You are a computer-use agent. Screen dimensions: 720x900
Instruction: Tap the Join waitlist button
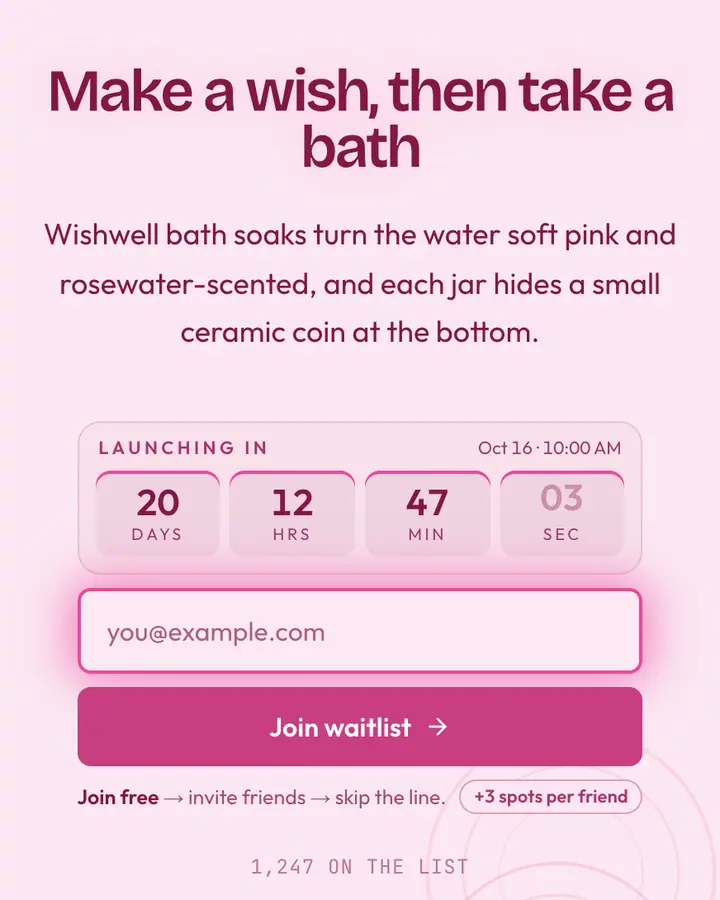(359, 727)
